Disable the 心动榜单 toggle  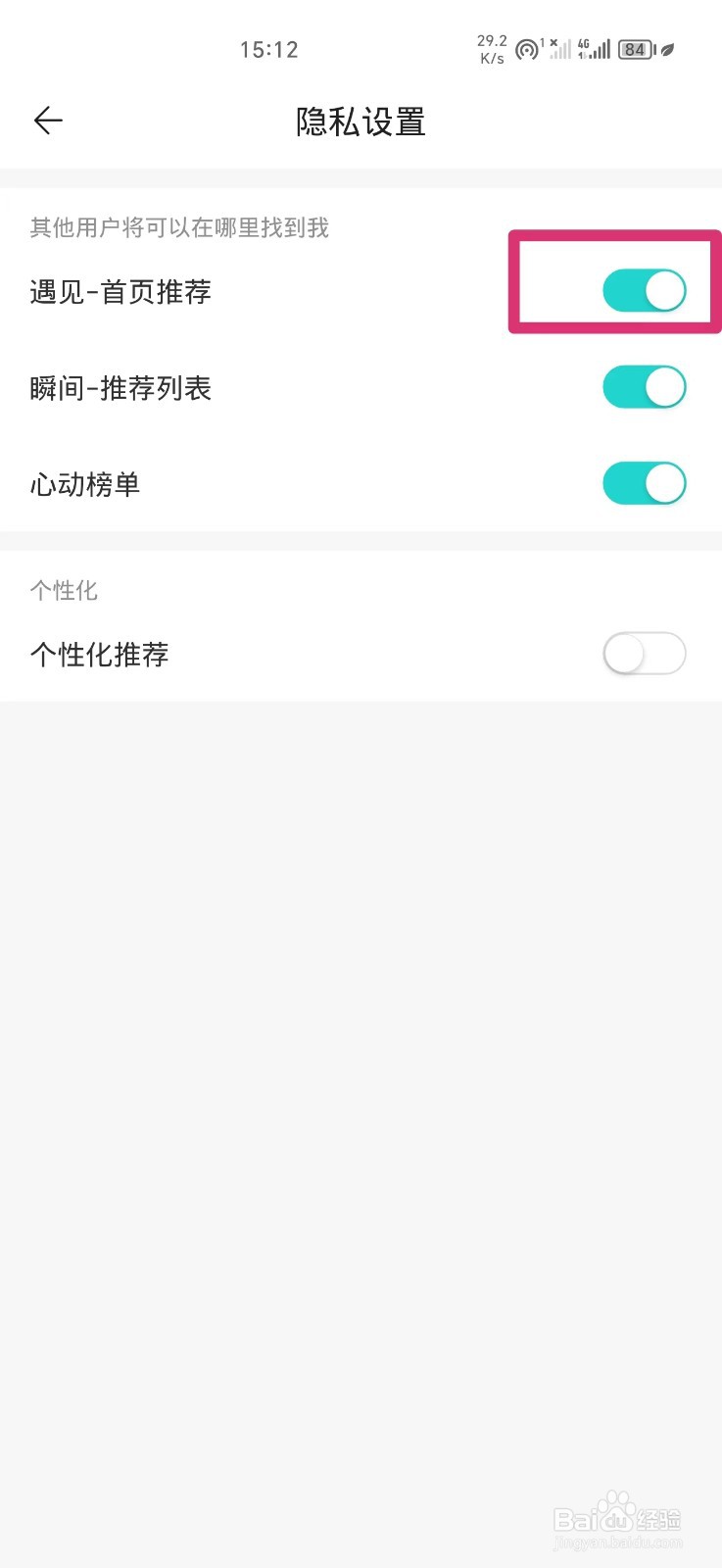click(x=644, y=483)
